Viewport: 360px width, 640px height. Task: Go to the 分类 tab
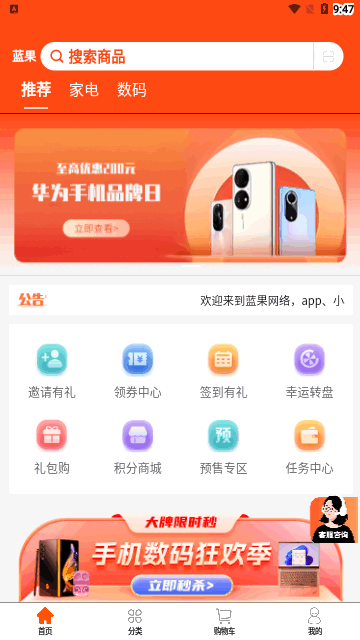click(135, 621)
